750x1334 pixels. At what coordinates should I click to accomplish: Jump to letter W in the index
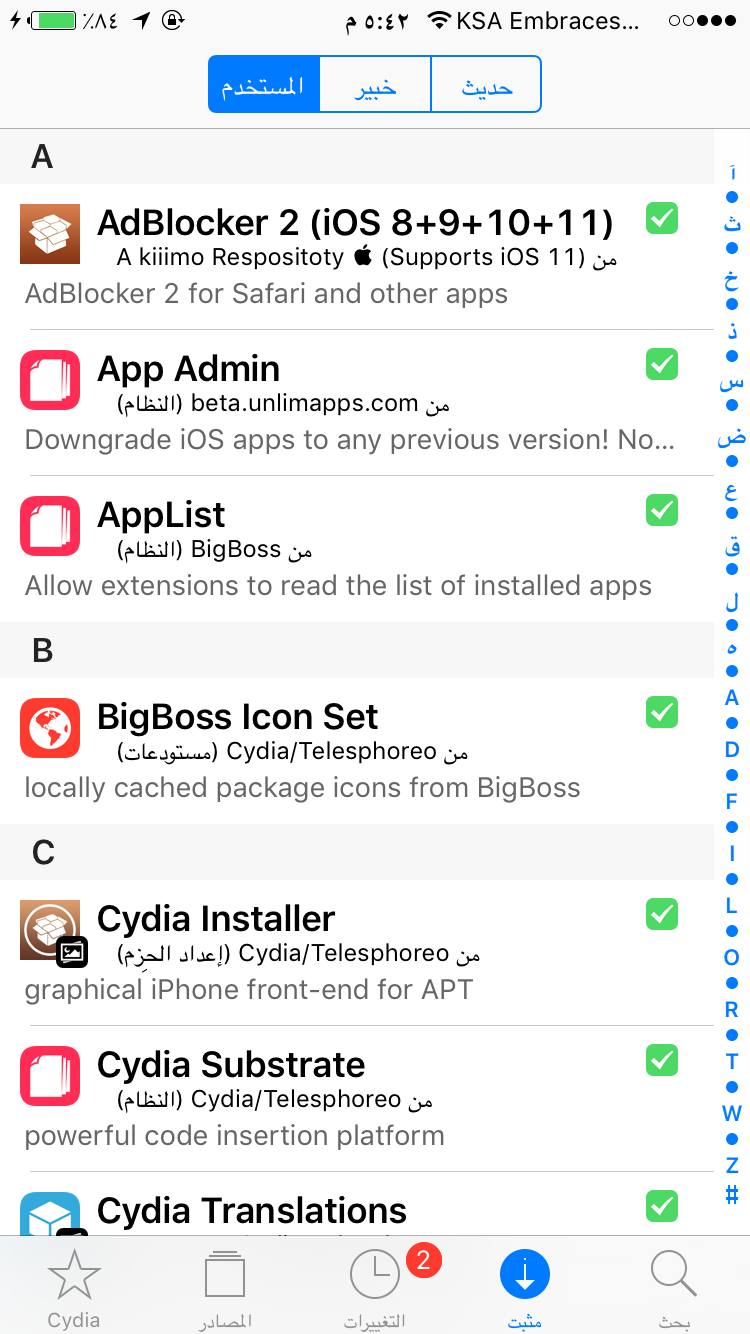tap(732, 1113)
